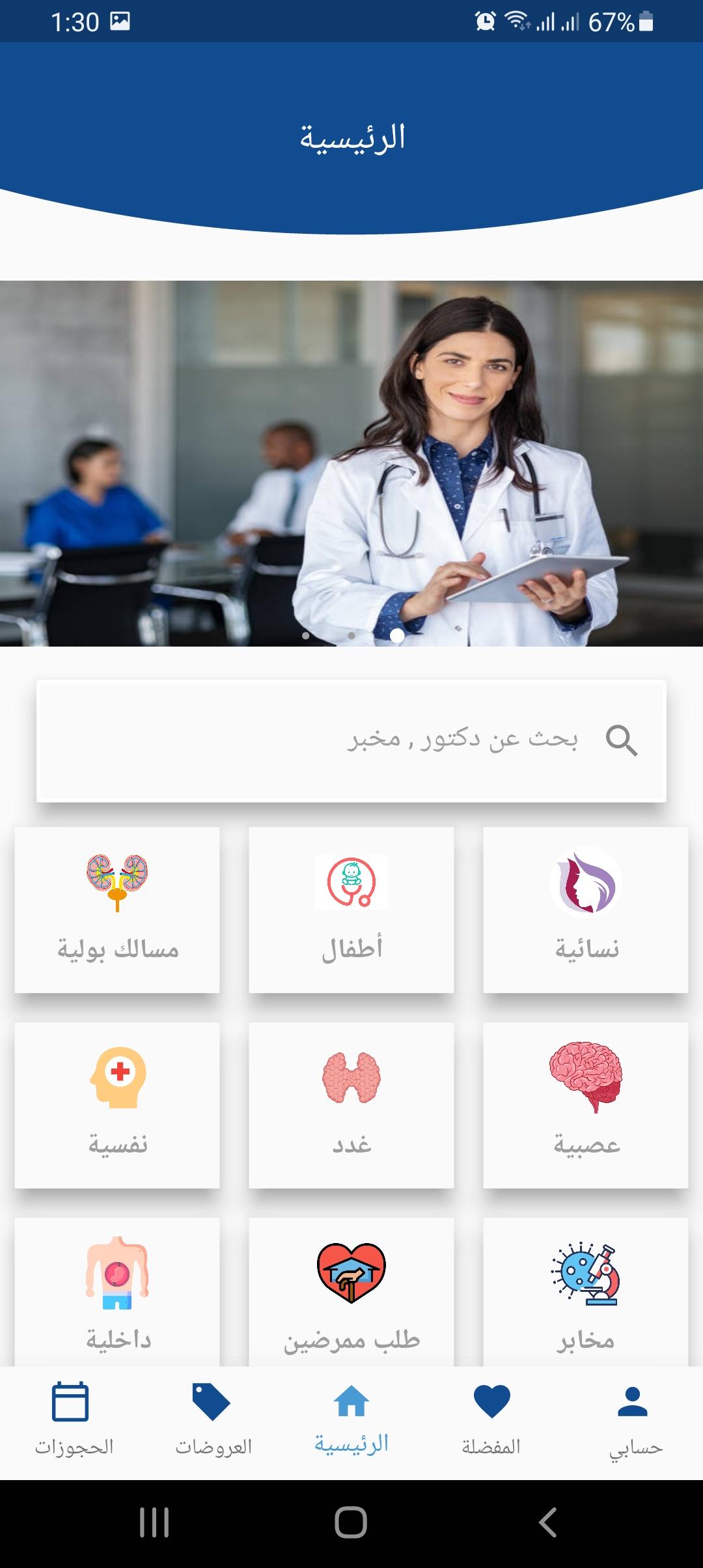This screenshot has width=703, height=1568.
Task: Tap the search field بحث عن دكتور , مخبر
Action: [351, 740]
